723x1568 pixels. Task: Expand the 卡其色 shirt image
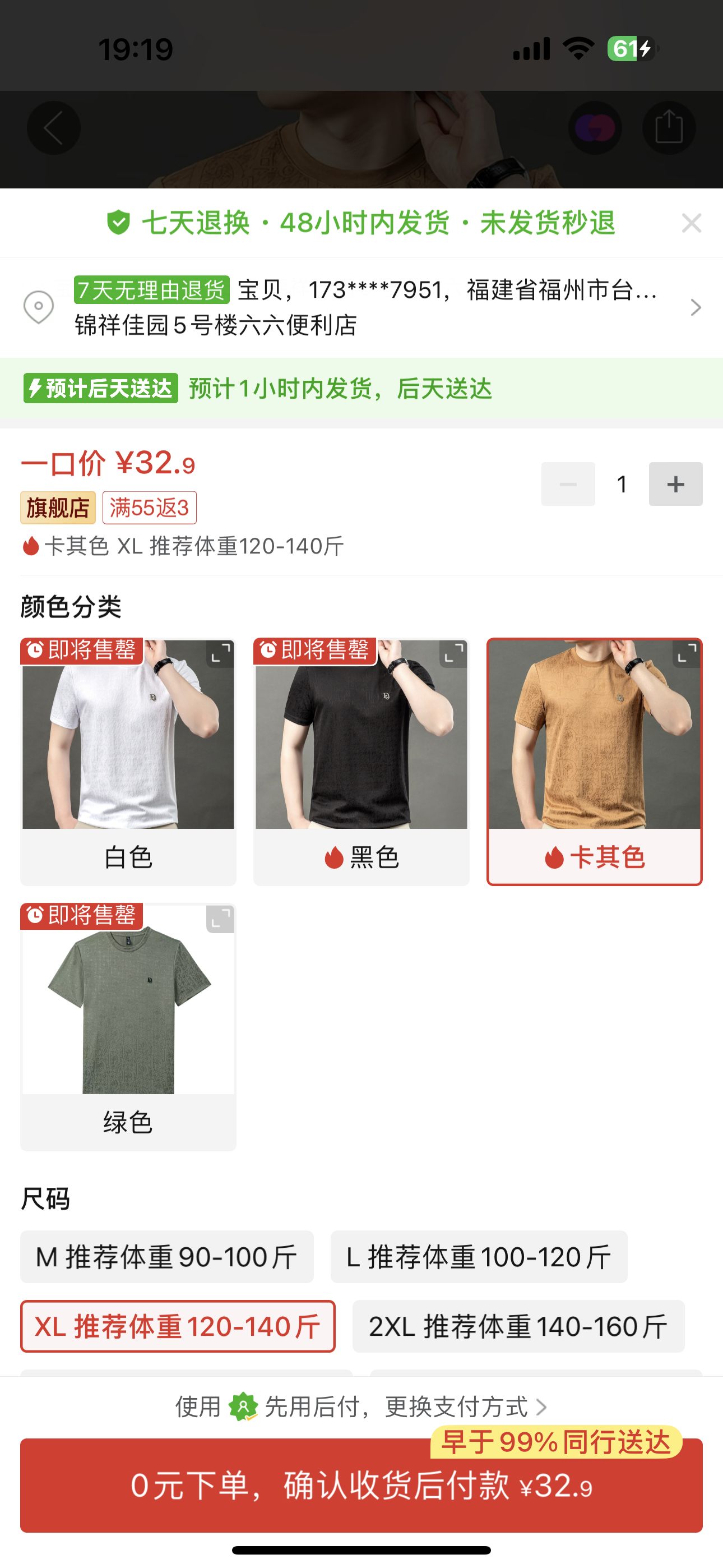pyautogui.click(x=686, y=655)
